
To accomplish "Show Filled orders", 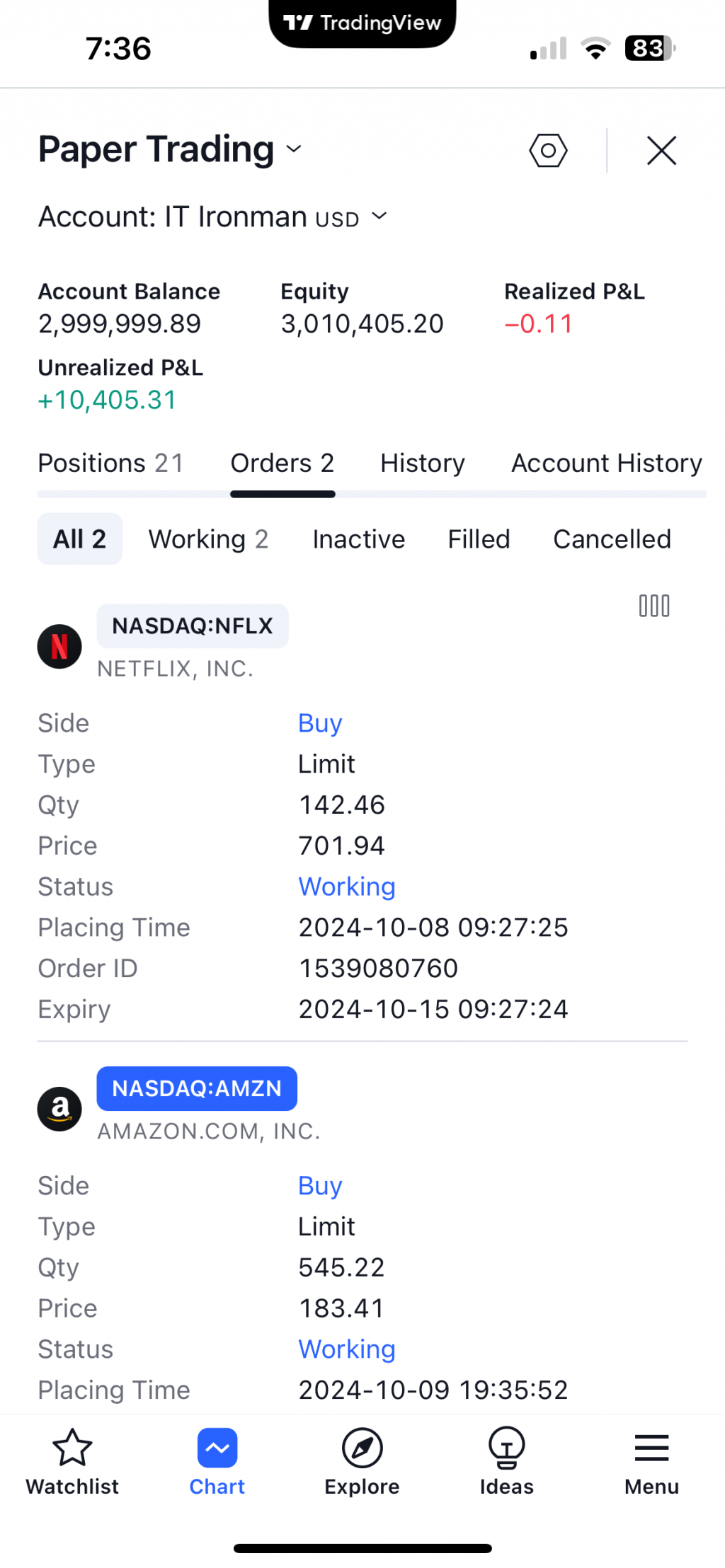I will pyautogui.click(x=479, y=539).
